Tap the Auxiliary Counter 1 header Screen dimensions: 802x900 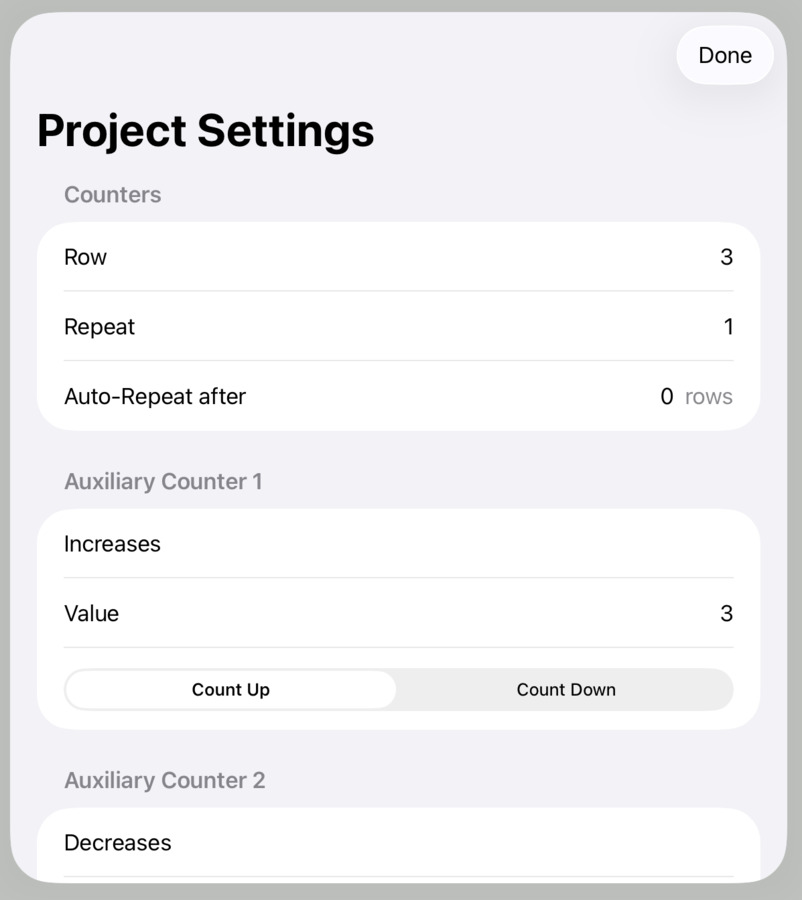click(x=163, y=481)
